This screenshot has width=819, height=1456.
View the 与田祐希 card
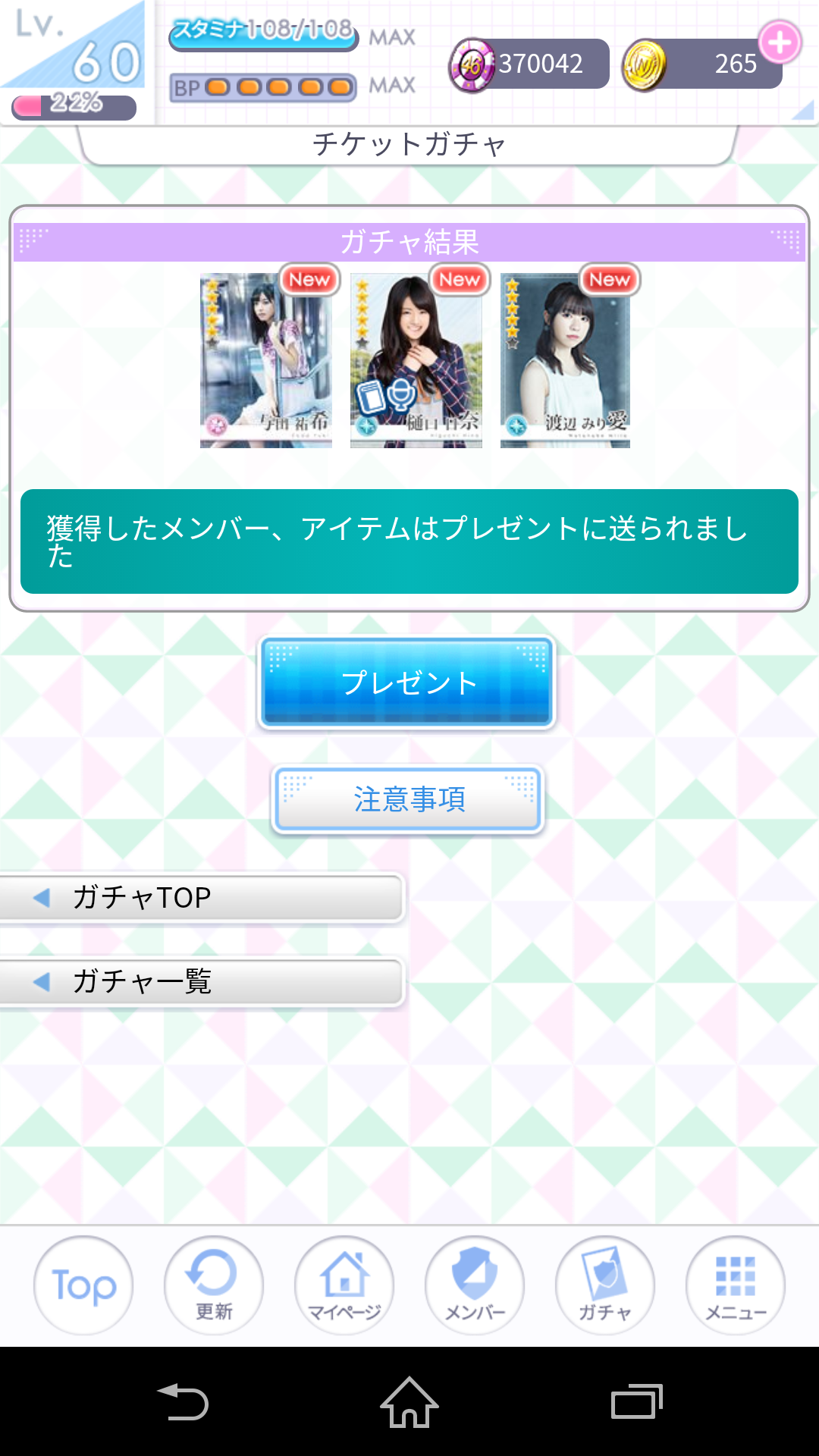coord(265,360)
